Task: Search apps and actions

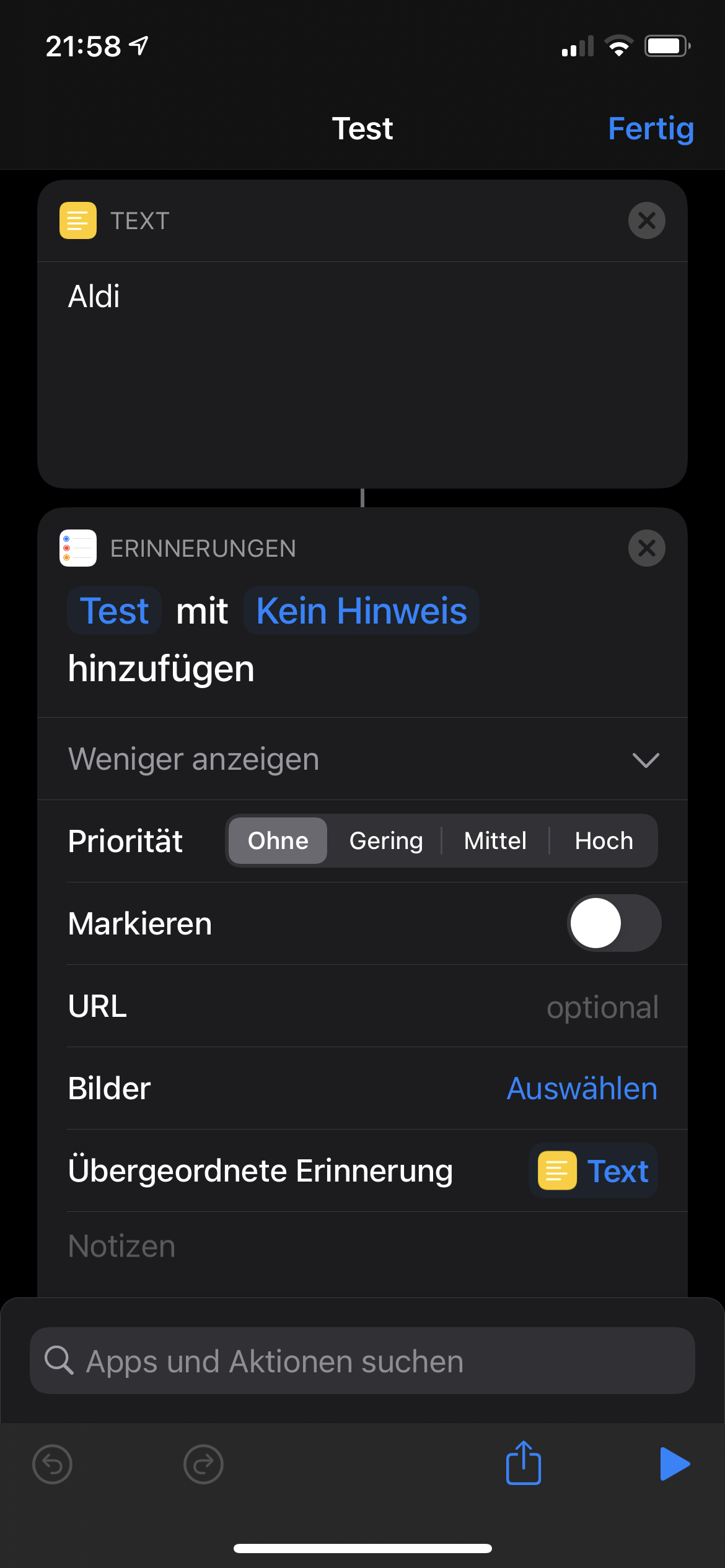Action: pos(362,1361)
